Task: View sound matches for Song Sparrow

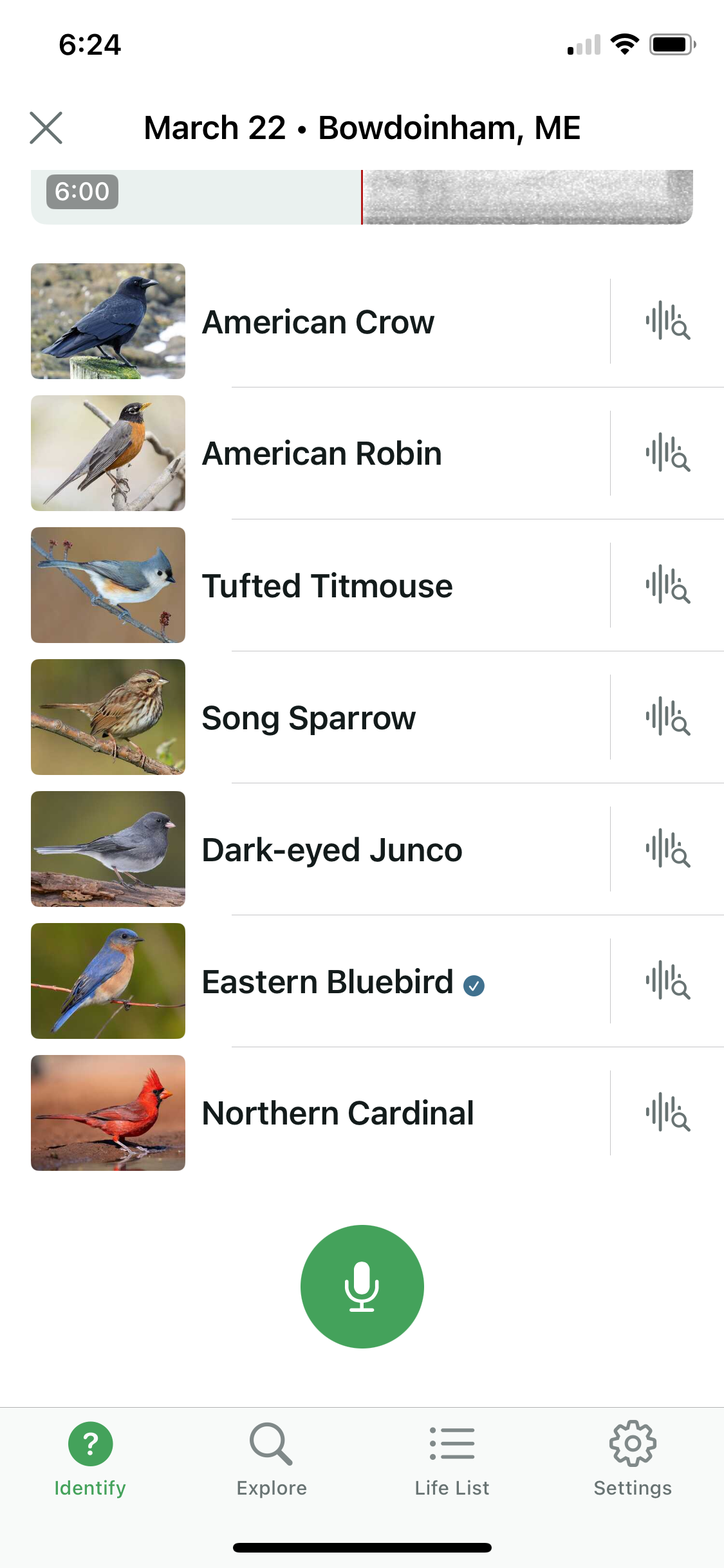Action: click(x=667, y=717)
